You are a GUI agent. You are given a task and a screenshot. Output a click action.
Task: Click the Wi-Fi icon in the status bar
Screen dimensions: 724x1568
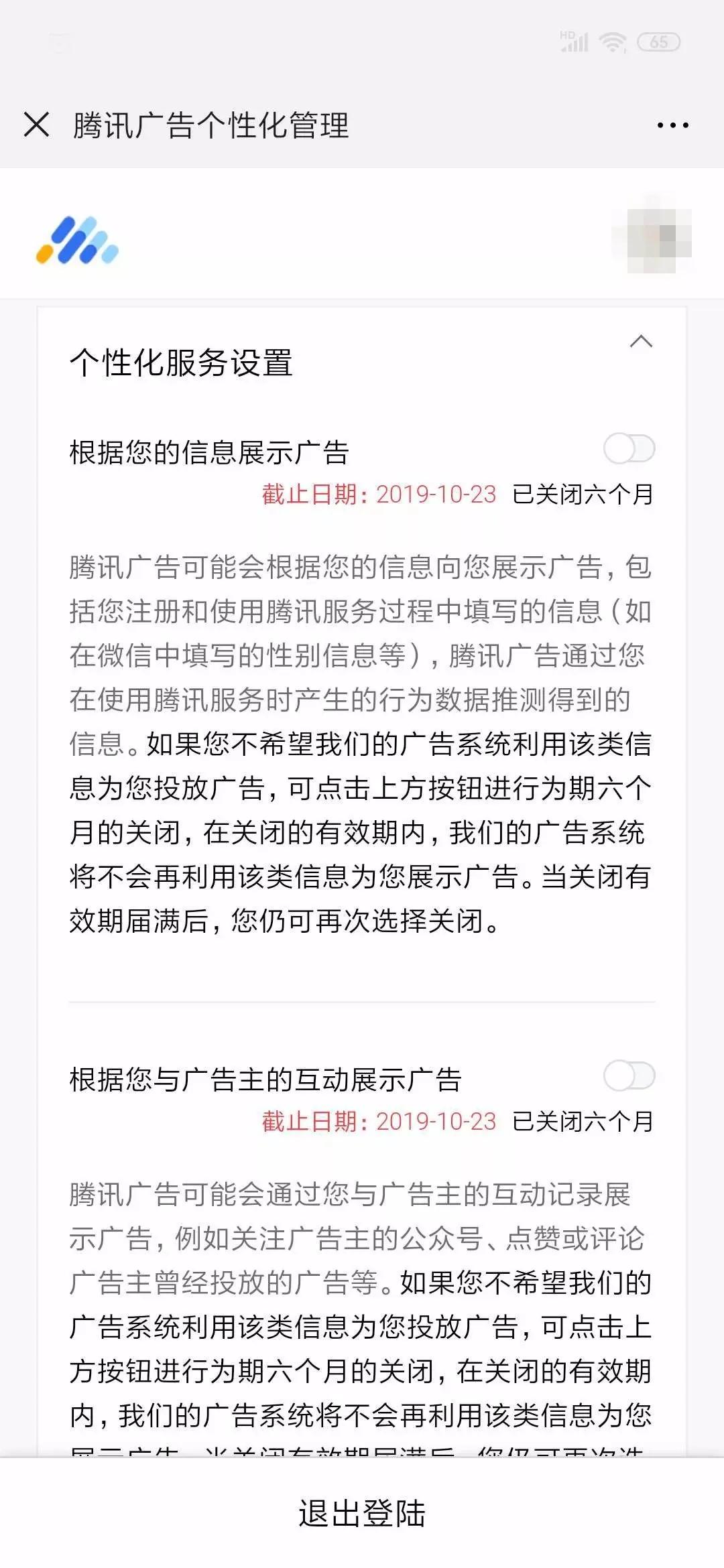[612, 42]
